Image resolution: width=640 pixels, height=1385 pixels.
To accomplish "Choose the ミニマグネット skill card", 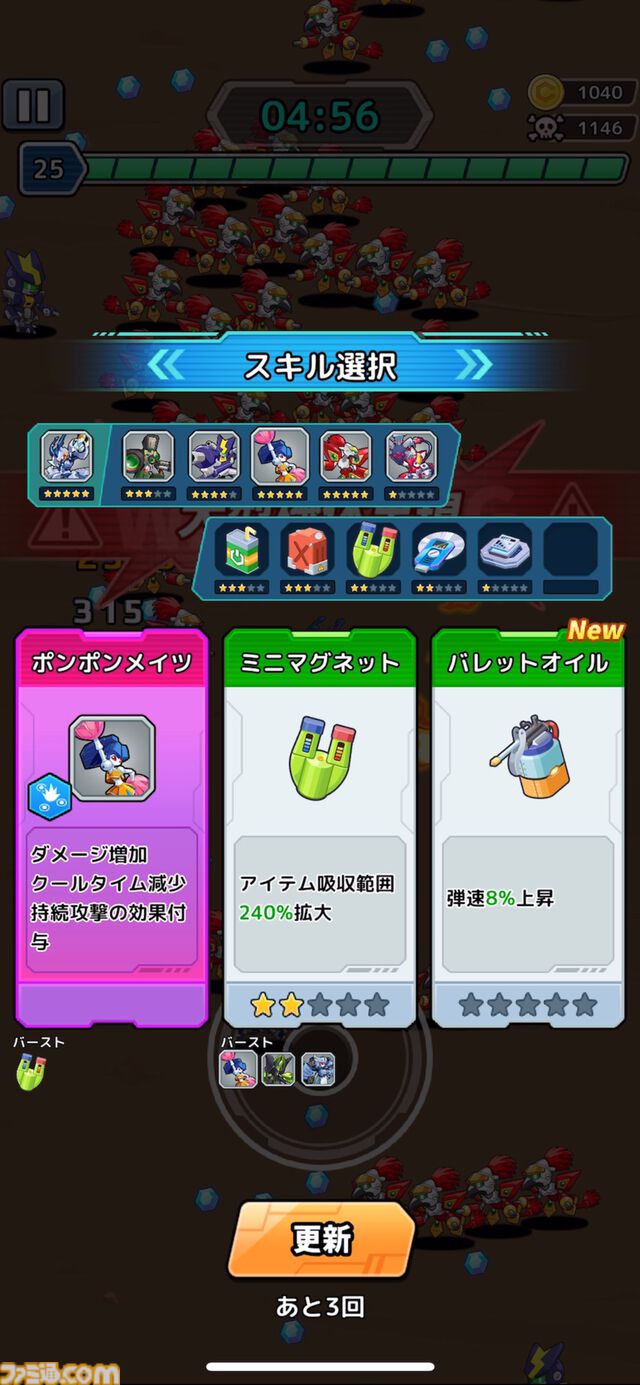I will 320,826.
